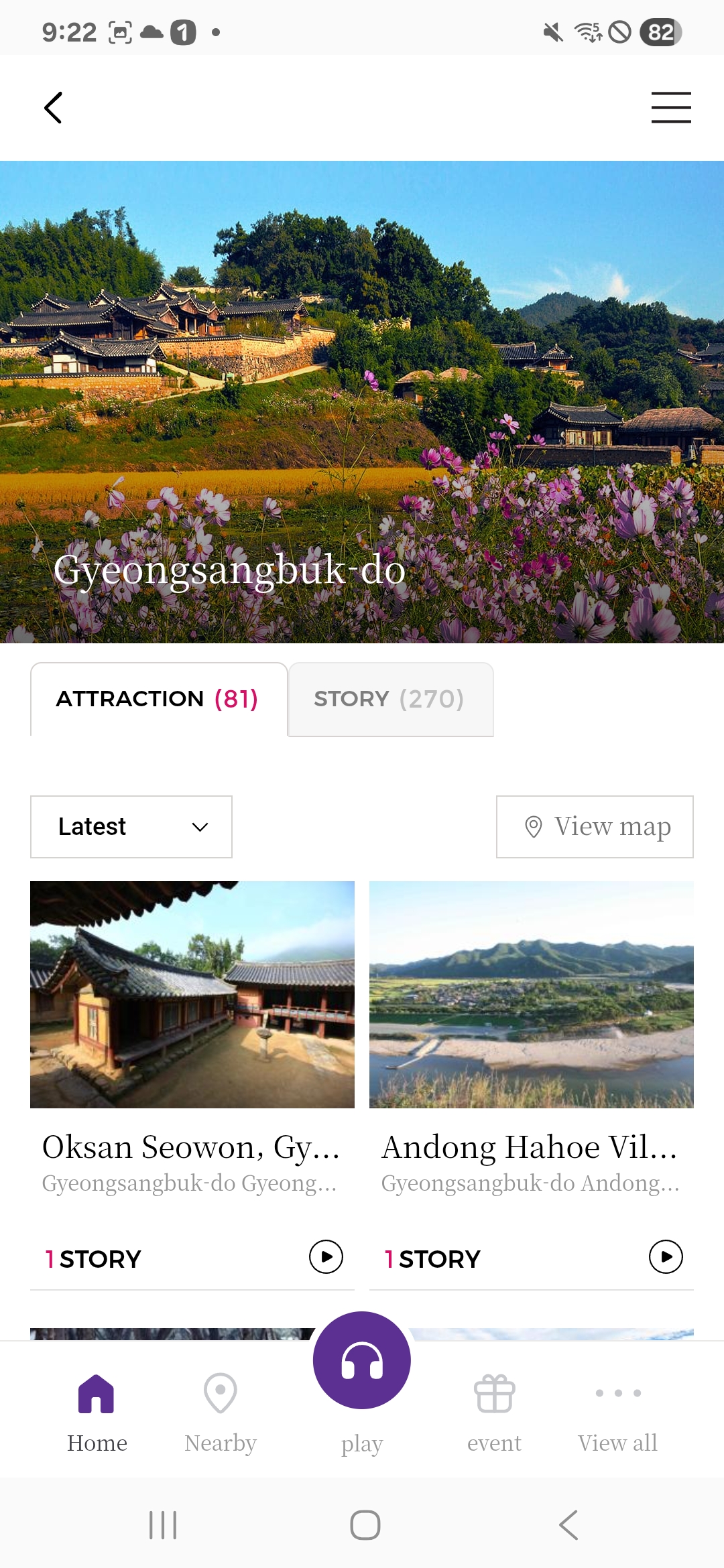Go back using the top-left arrow
The image size is (724, 1568).
[54, 108]
